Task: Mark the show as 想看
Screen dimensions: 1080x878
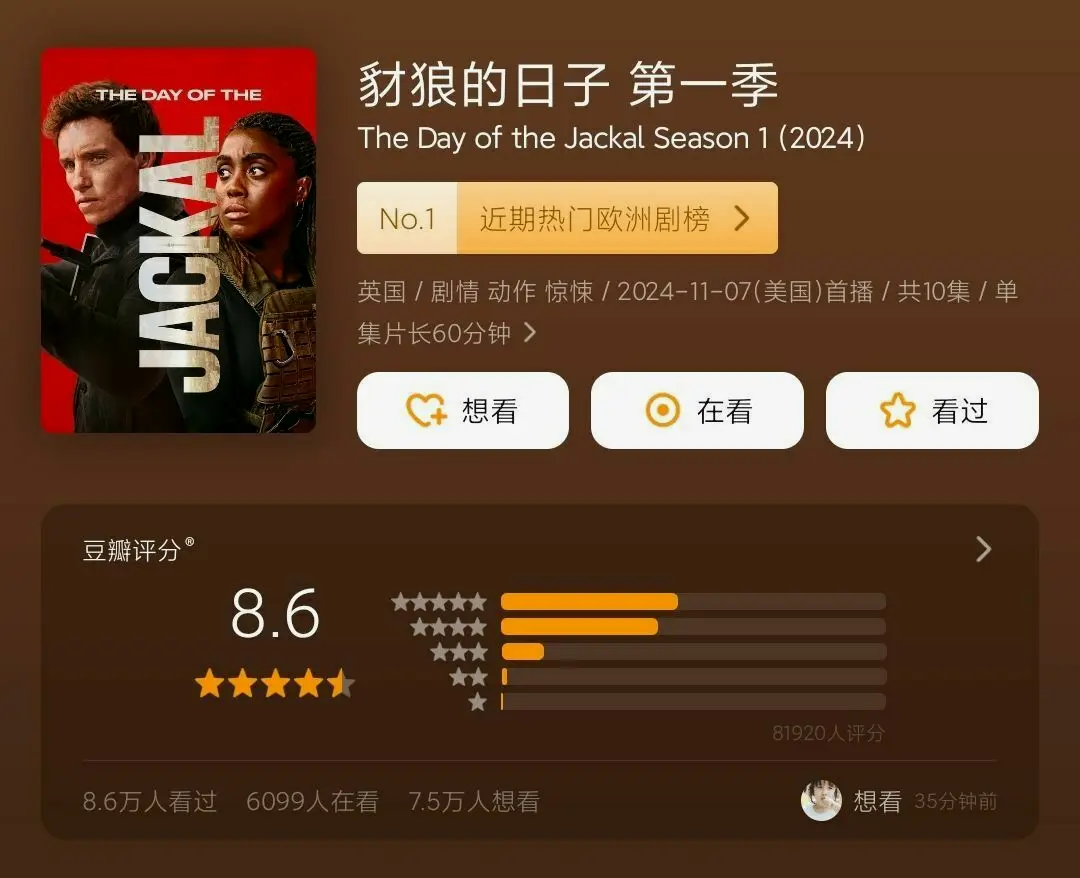Action: pos(462,411)
